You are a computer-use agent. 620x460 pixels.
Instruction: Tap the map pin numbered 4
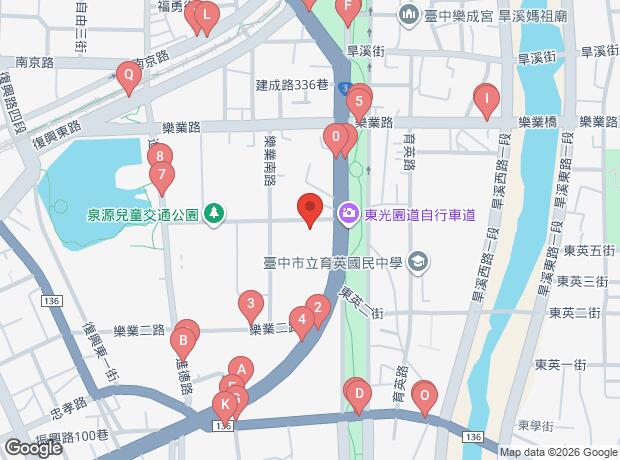[301, 321]
